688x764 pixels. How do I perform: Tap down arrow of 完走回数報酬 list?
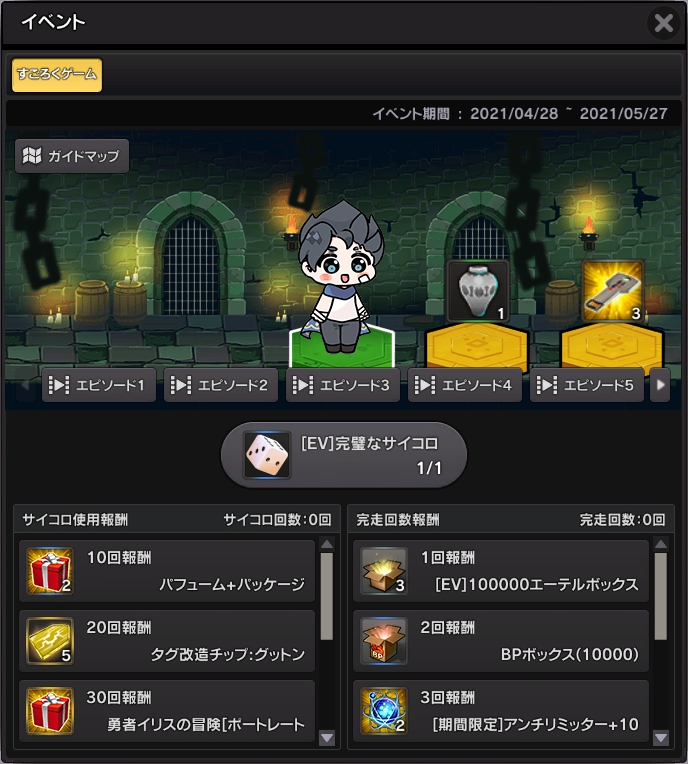coord(660,738)
